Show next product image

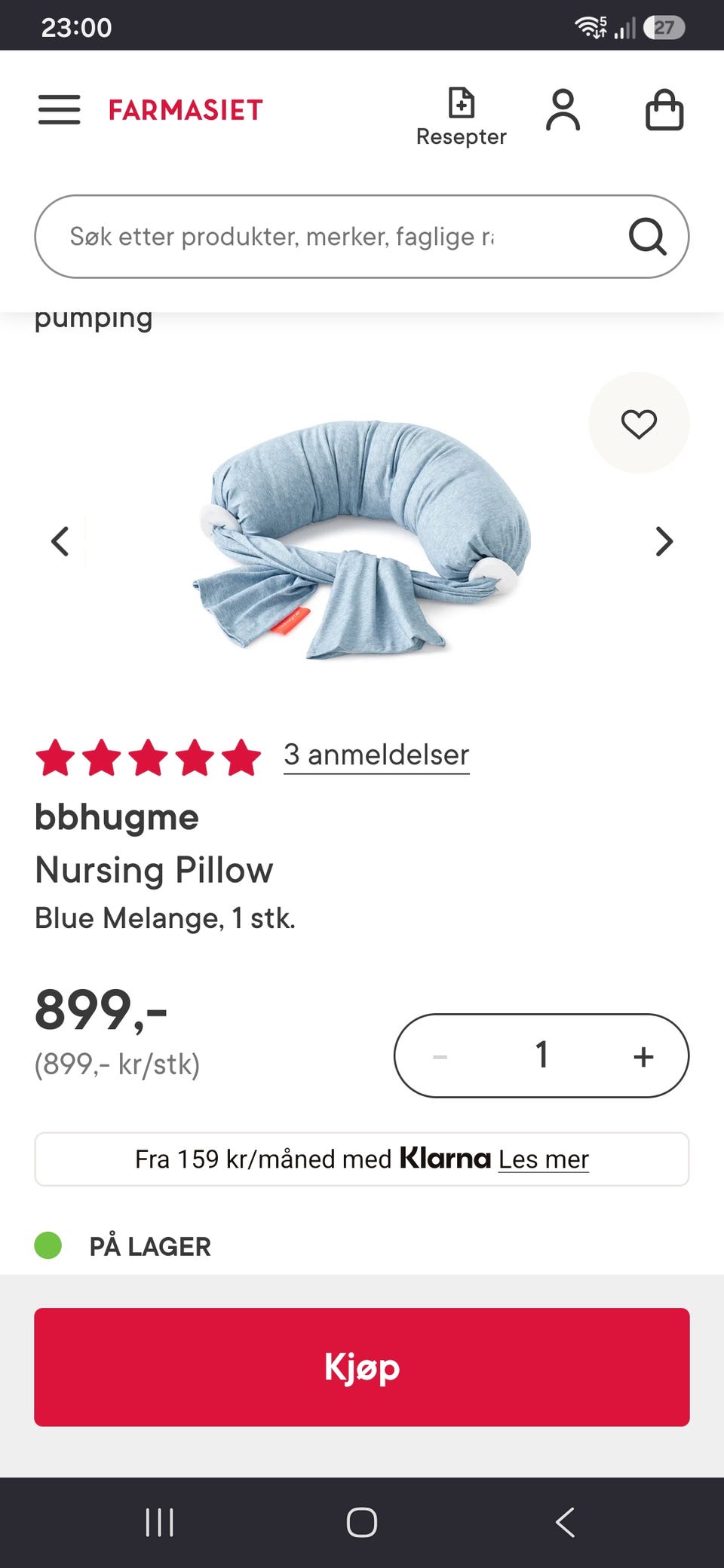[664, 541]
